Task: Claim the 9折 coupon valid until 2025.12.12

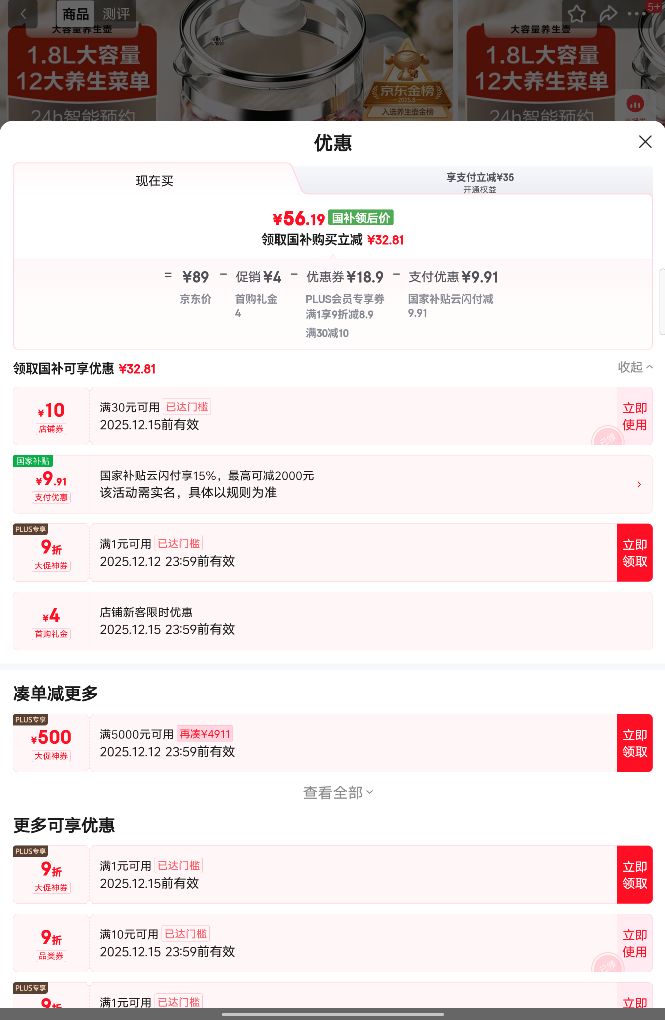Action: click(x=634, y=553)
